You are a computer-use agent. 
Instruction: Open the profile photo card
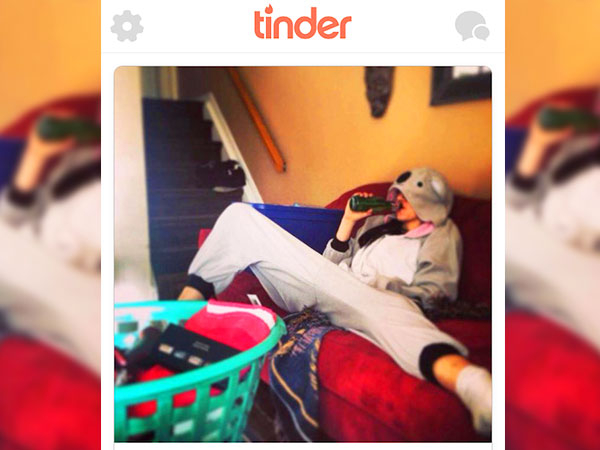tap(303, 253)
